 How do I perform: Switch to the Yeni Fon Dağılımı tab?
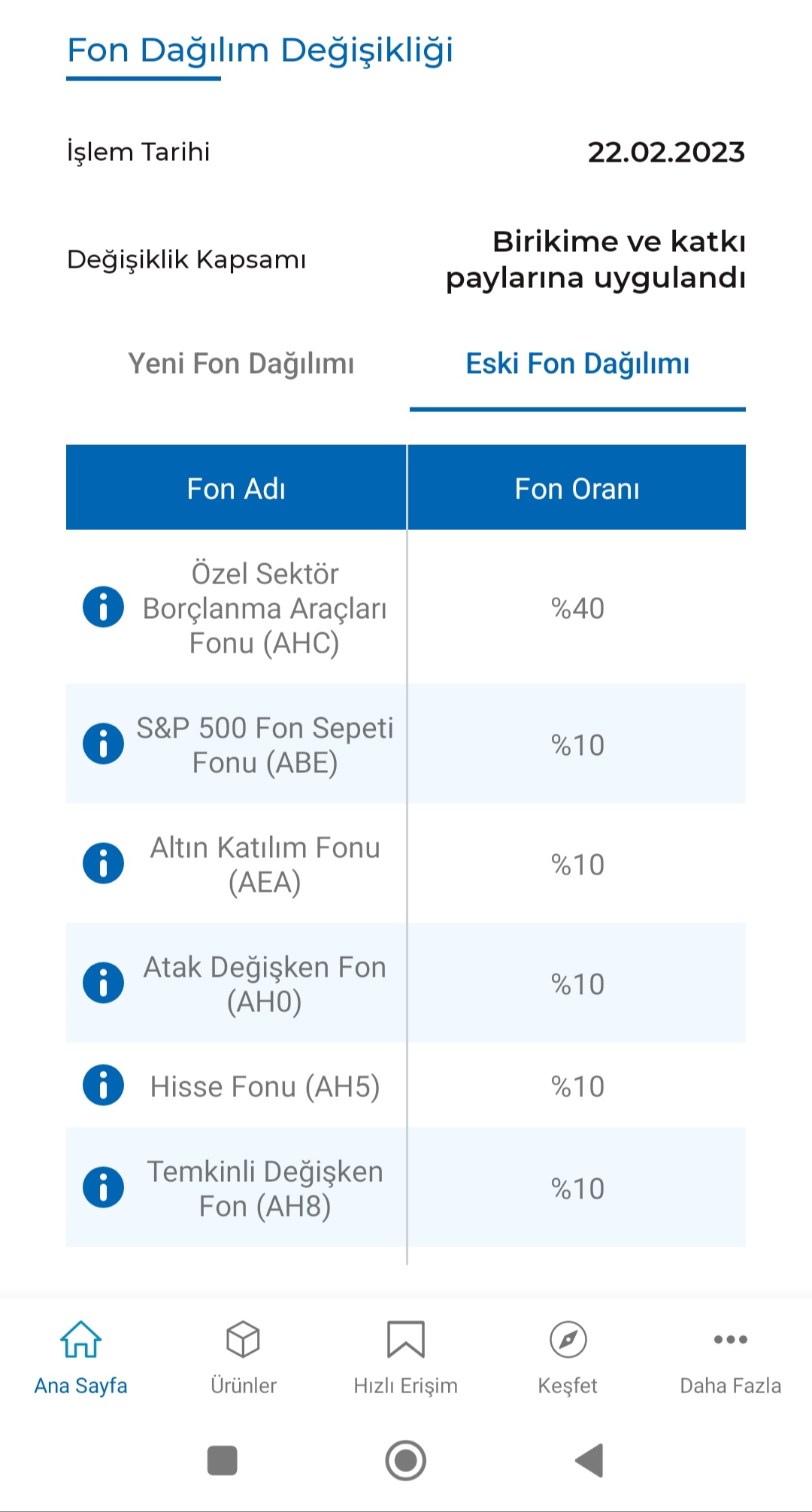pyautogui.click(x=241, y=364)
